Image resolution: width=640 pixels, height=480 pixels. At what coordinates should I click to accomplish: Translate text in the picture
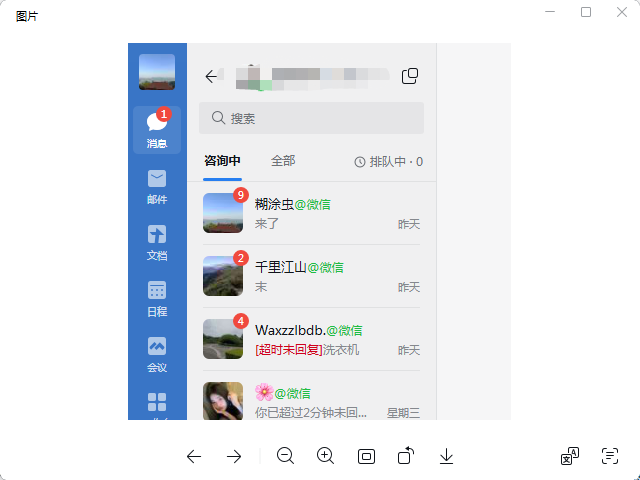pos(570,456)
